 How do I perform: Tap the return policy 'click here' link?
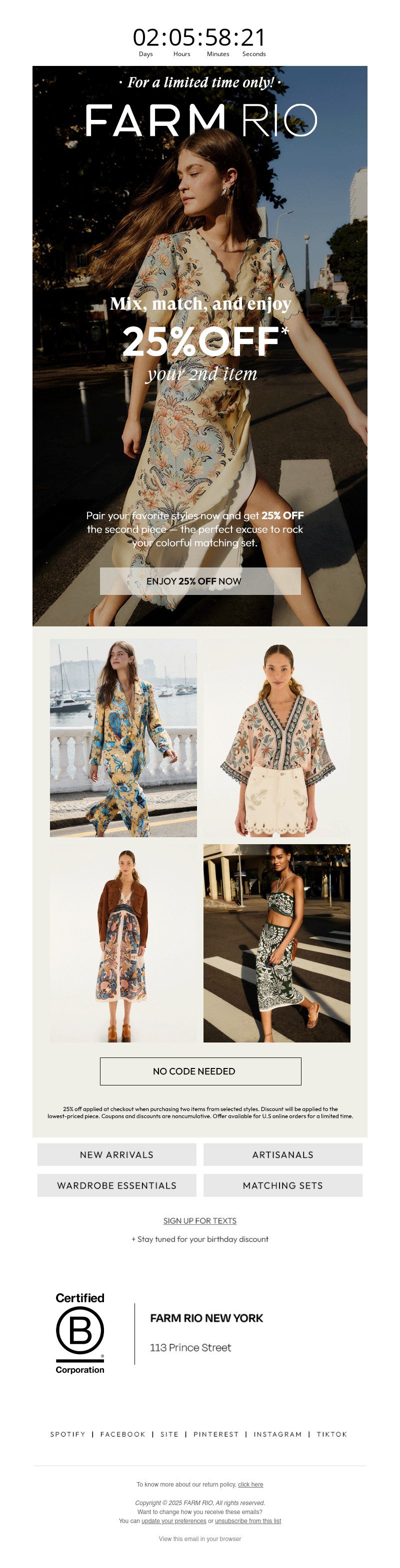coord(250,1484)
